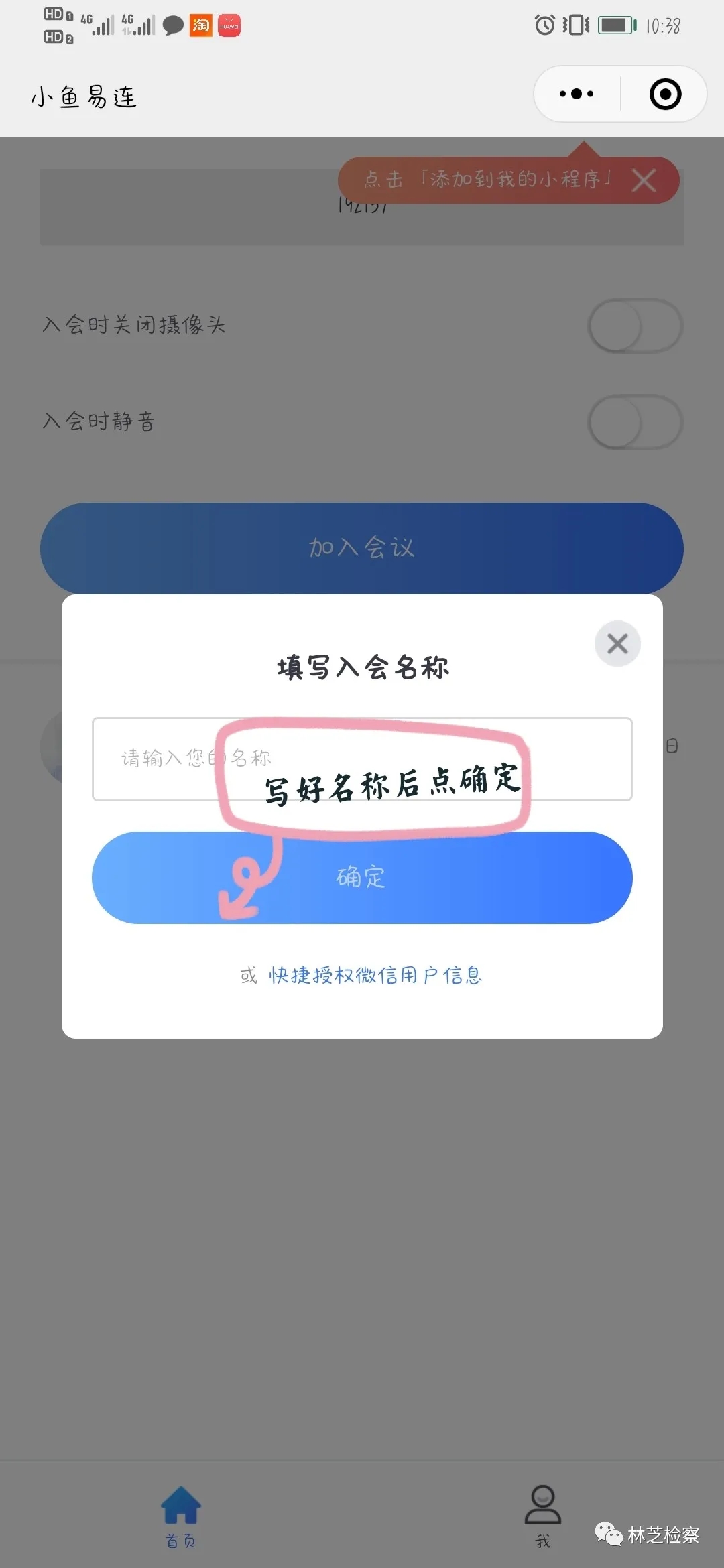This screenshot has height=1568, width=724.
Task: Close the mini program with the circle icon
Action: click(x=665, y=94)
